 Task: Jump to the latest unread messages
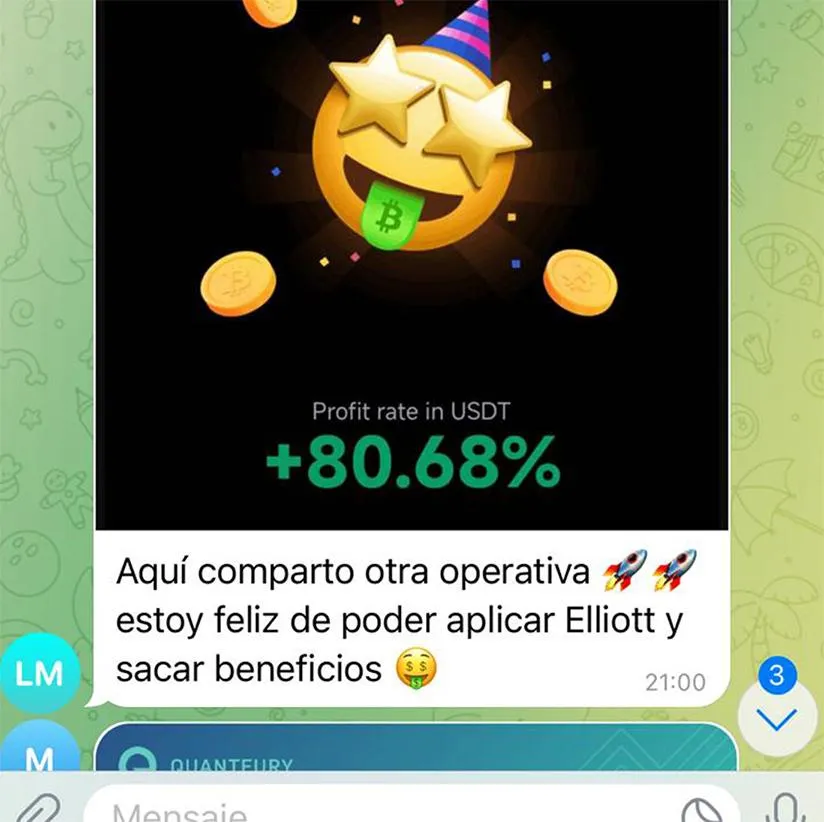pos(777,716)
